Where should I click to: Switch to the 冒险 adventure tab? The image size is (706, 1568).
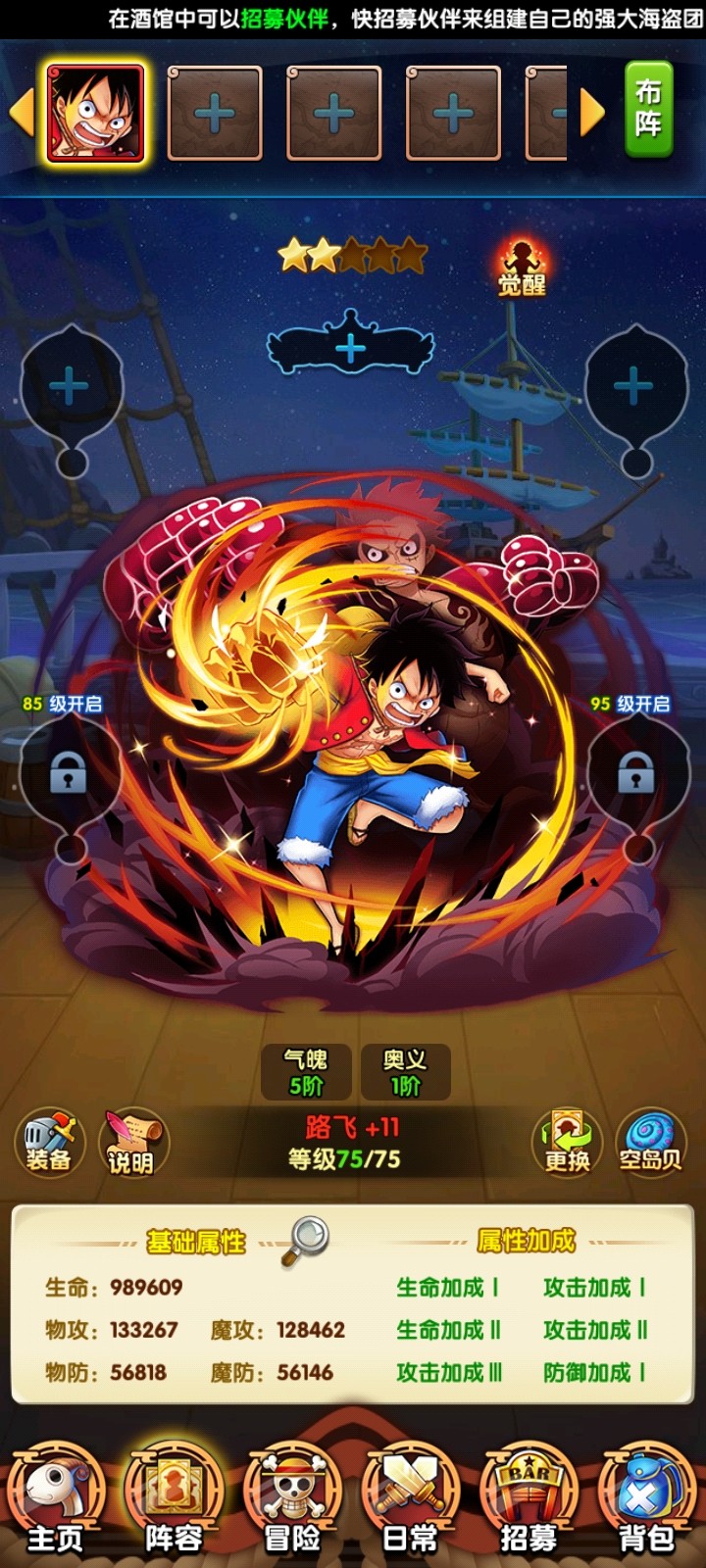pos(292,1499)
